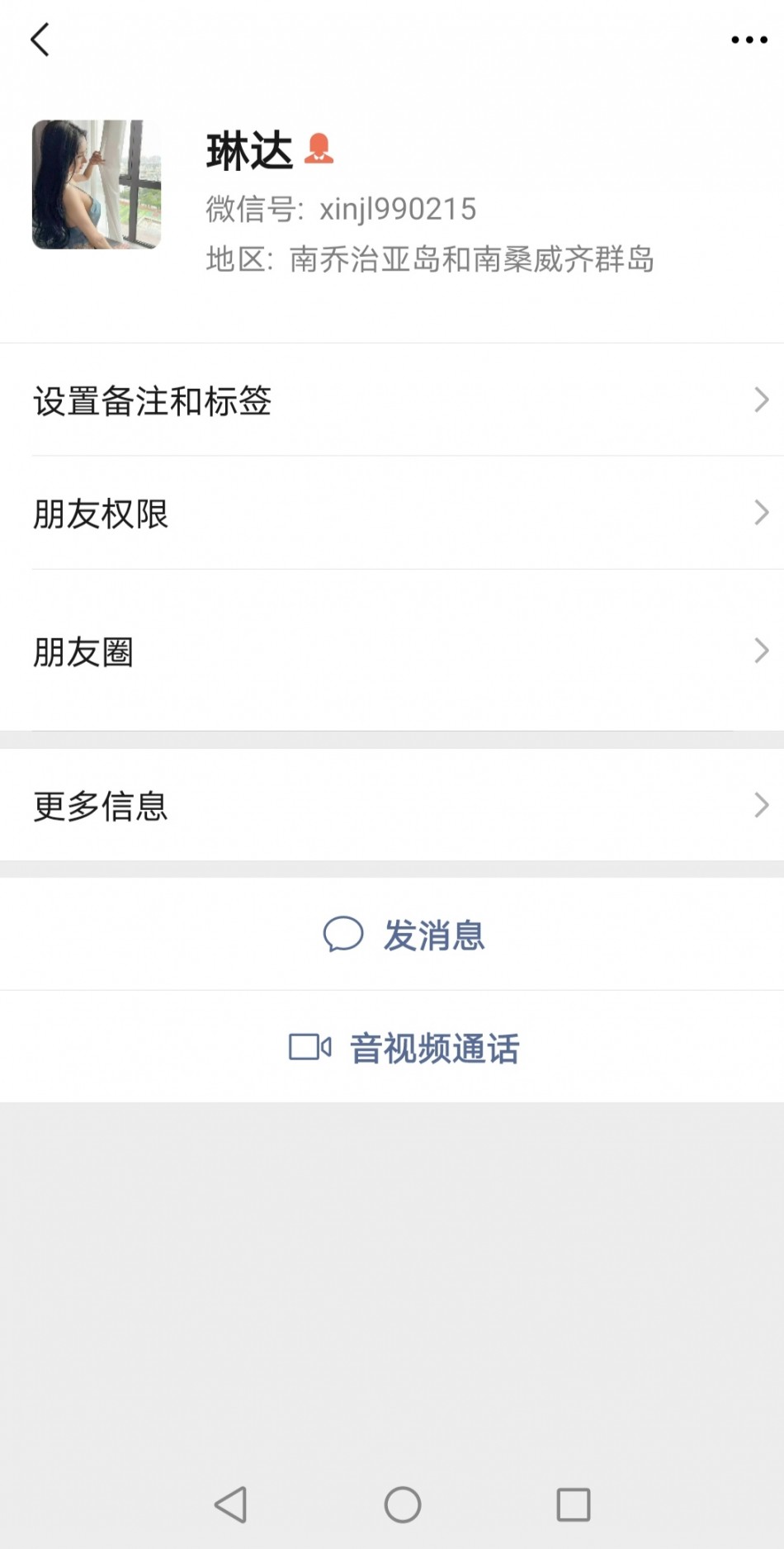View 琳达's profile photo
784x1549 pixels.
click(97, 184)
